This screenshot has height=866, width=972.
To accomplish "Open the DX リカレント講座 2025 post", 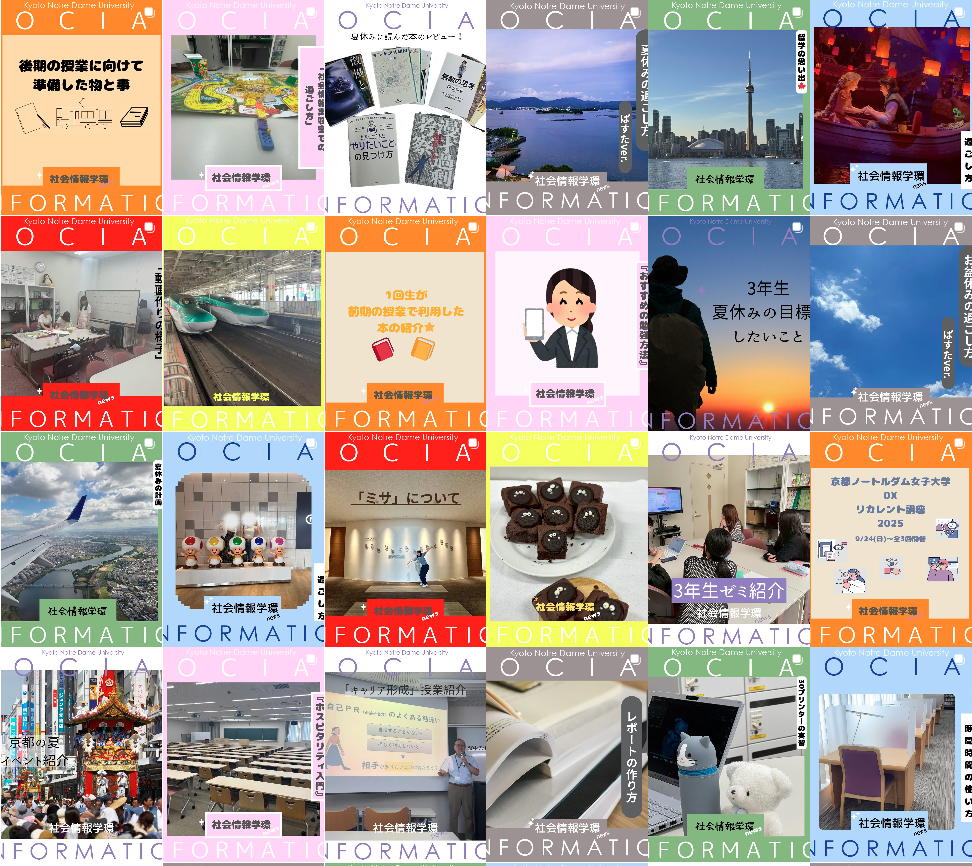I will [890, 539].
